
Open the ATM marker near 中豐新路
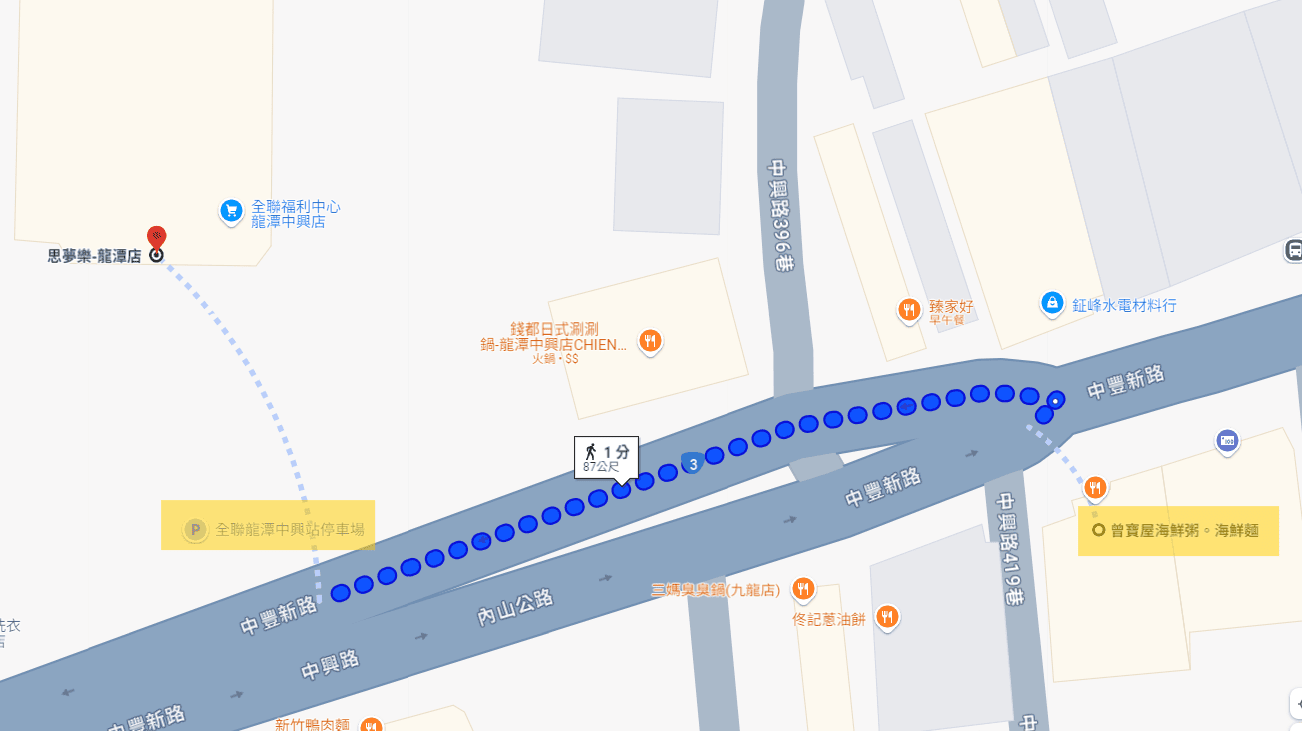[1228, 440]
